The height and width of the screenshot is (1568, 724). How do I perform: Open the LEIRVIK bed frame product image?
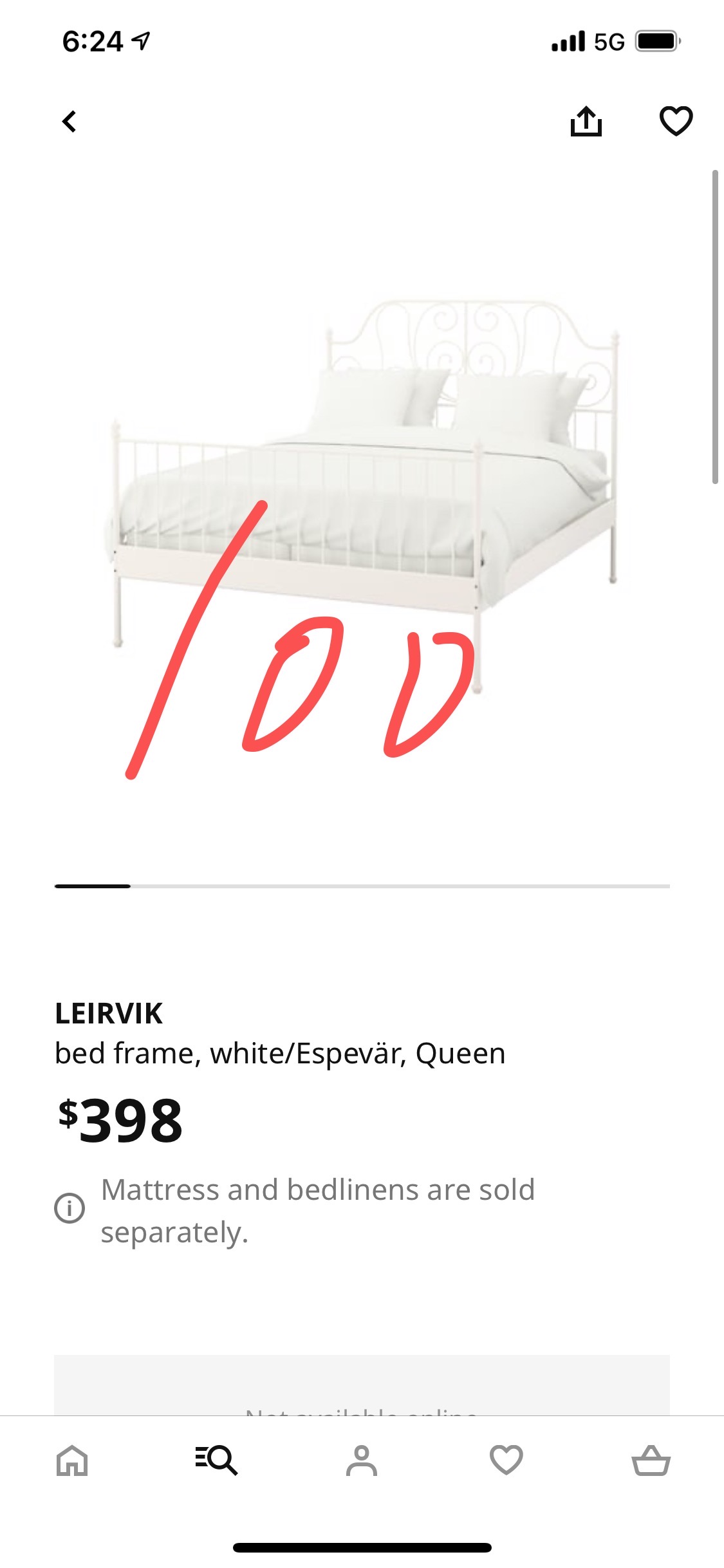(362, 489)
